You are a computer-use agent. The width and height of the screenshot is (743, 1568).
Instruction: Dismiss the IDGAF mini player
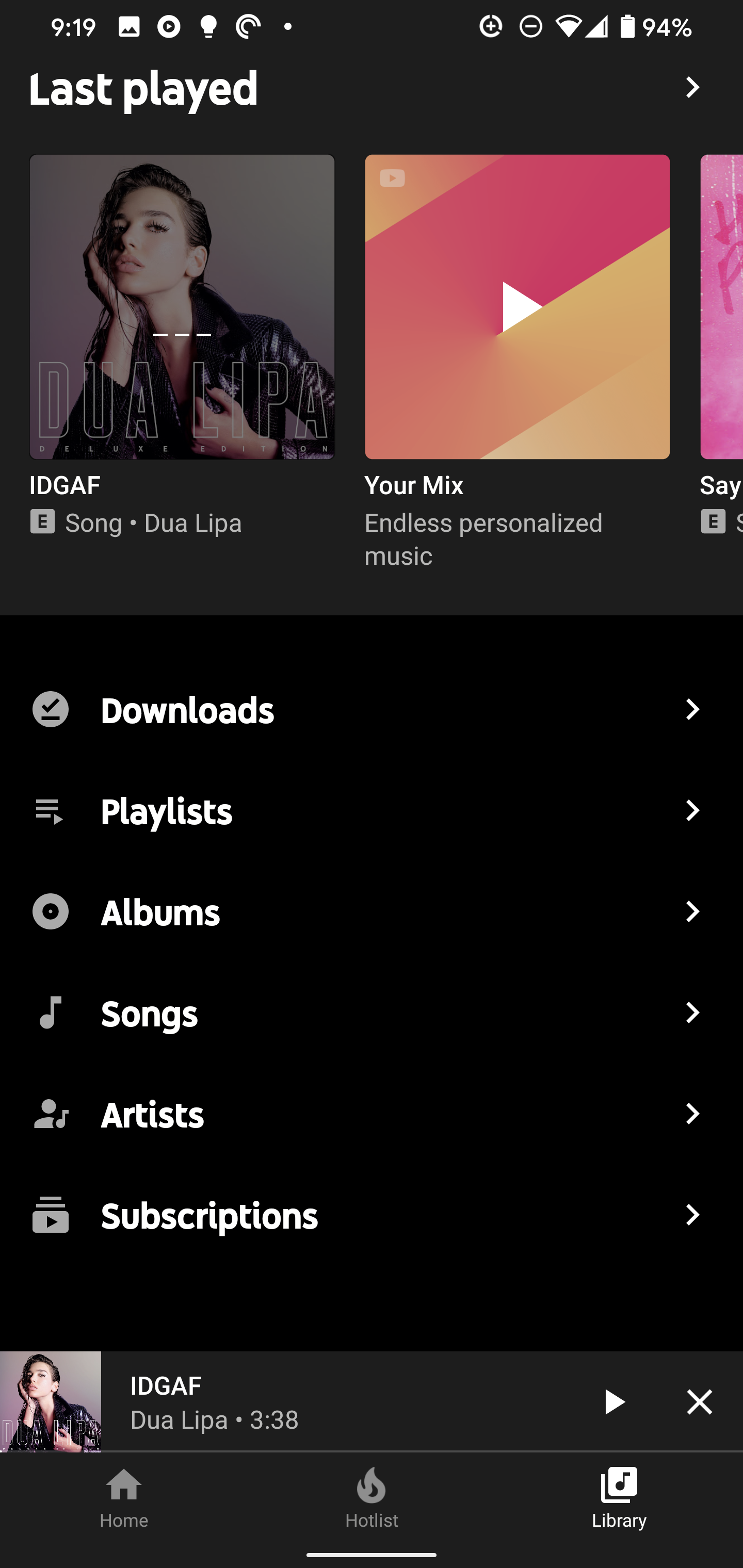[700, 1401]
